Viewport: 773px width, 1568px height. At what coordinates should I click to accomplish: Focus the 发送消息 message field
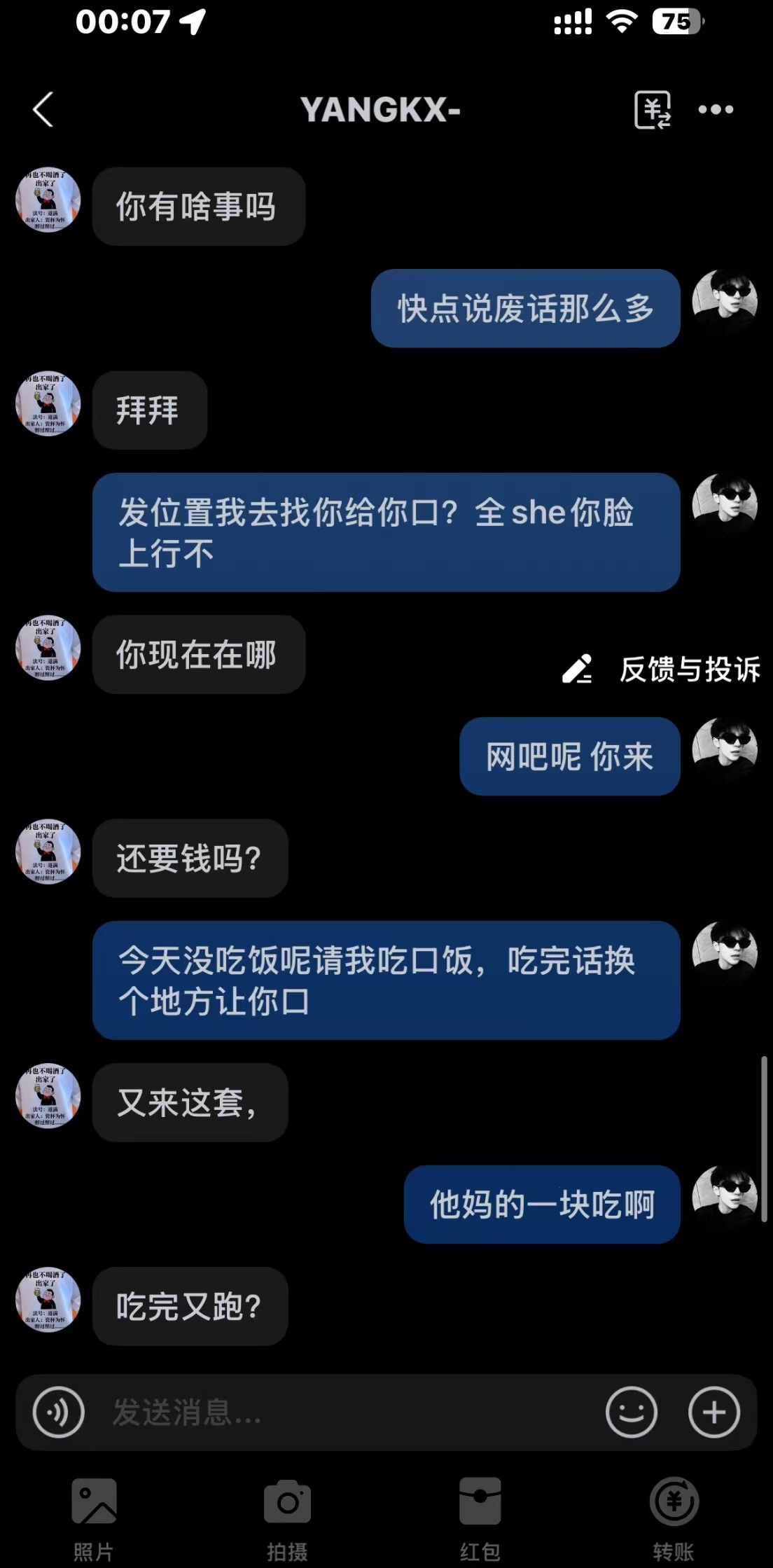point(343,1412)
